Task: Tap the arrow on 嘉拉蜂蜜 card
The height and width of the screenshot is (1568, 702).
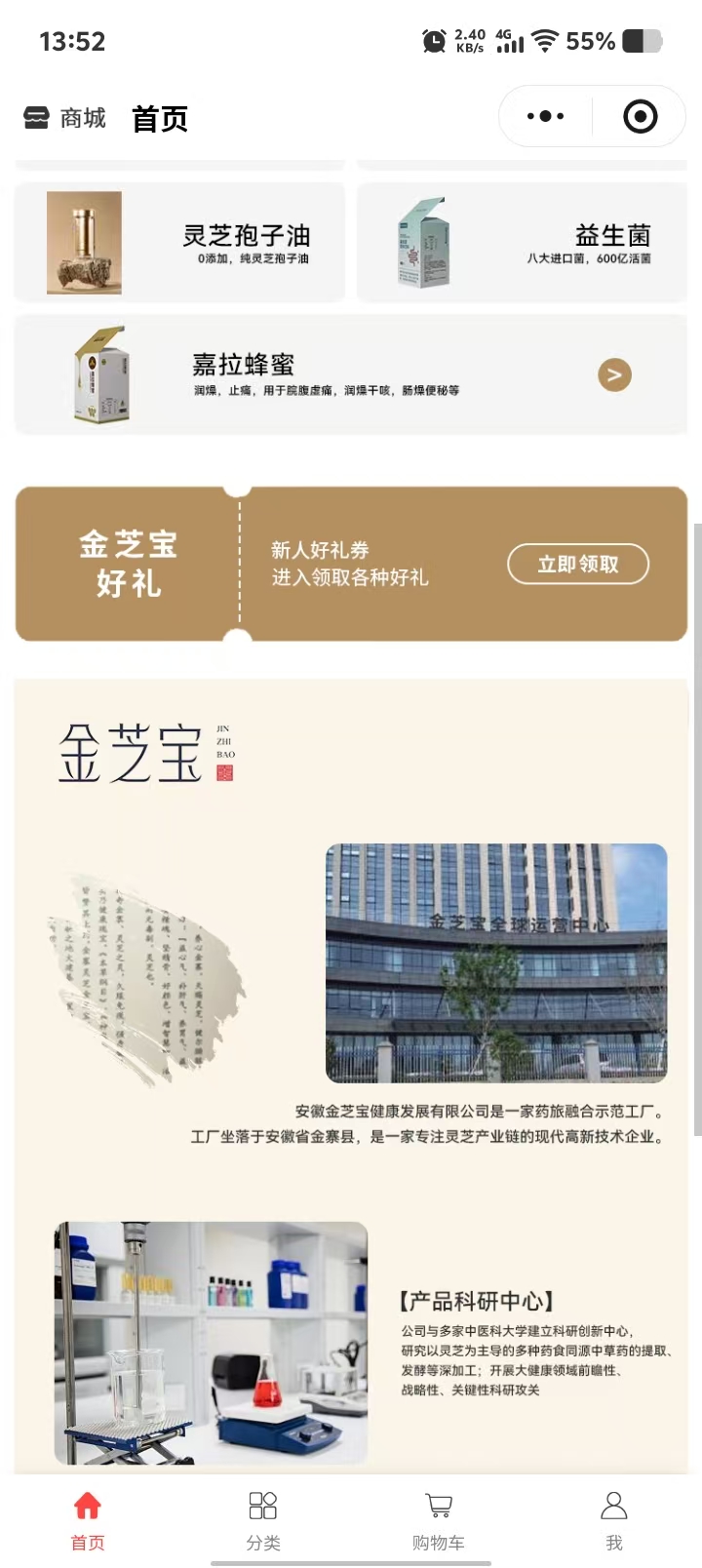Action: click(x=614, y=375)
